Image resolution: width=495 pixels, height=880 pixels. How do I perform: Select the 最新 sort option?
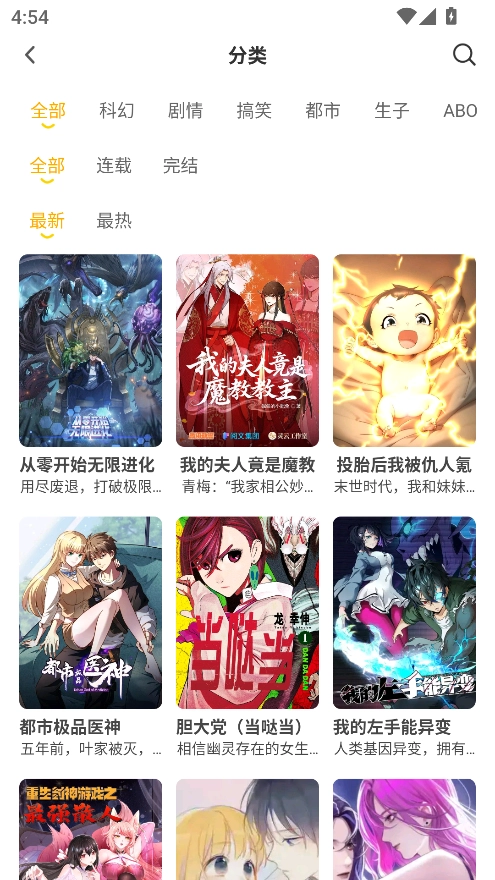pyautogui.click(x=47, y=221)
